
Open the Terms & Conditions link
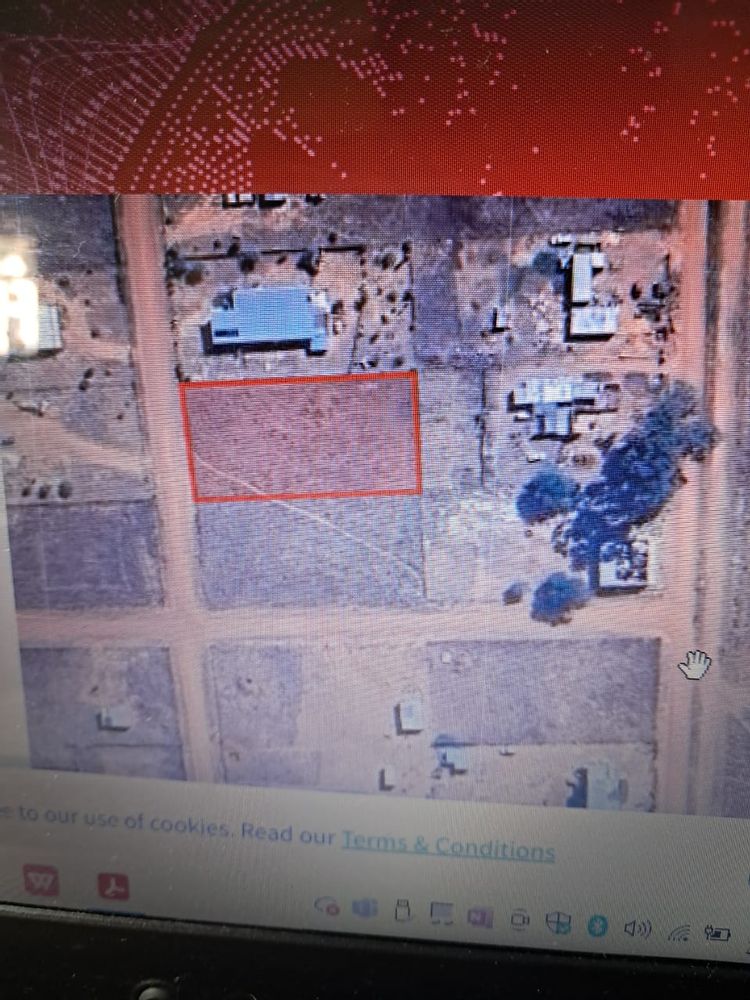[448, 847]
